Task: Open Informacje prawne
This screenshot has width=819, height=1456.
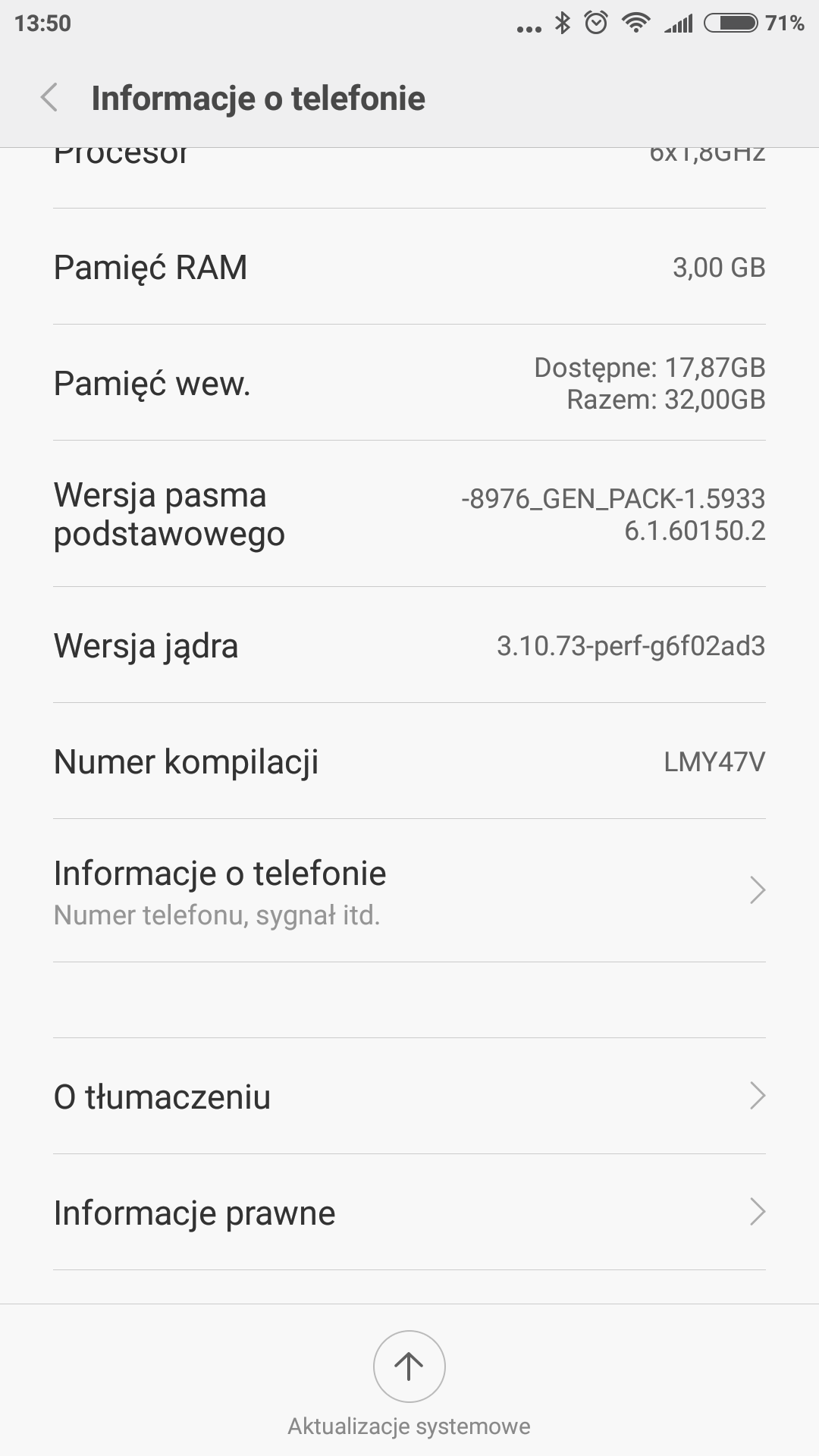Action: pos(409,1213)
